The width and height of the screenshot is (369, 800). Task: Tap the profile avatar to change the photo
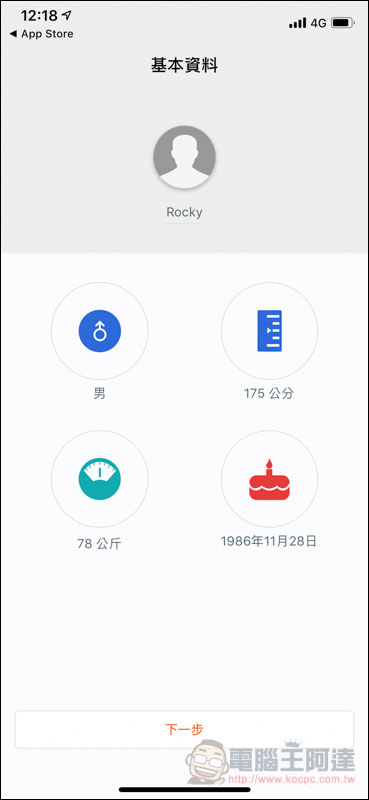click(184, 157)
